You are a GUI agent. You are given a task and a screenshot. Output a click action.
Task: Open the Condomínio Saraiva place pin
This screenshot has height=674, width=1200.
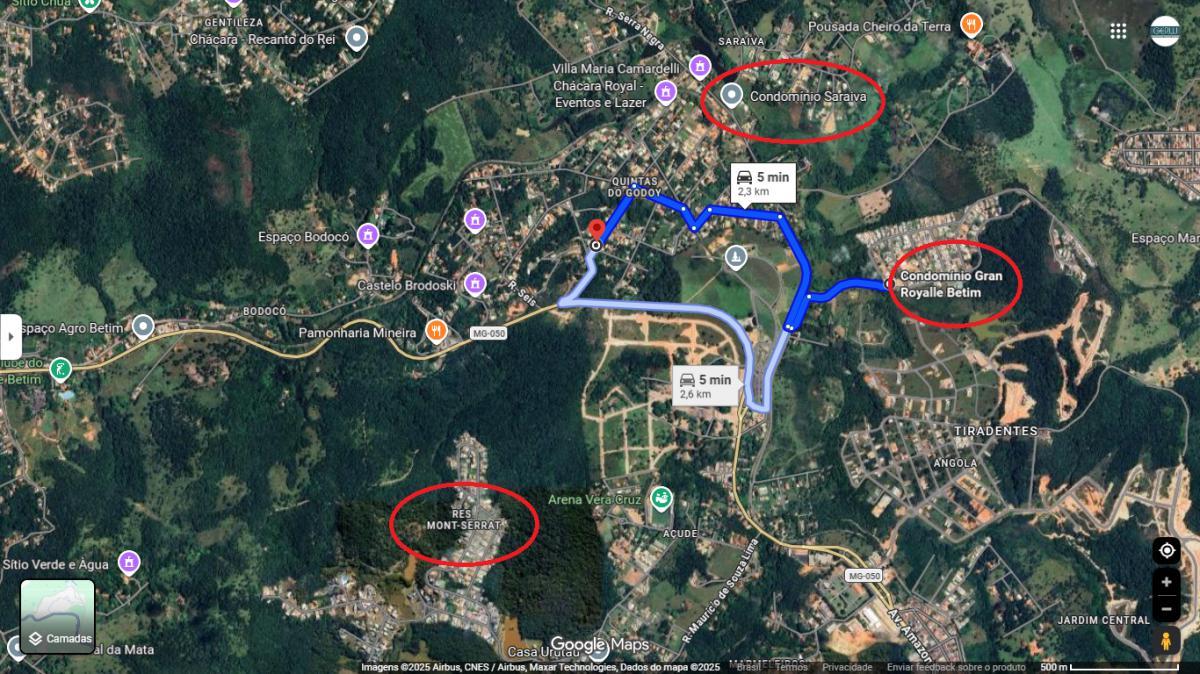click(732, 96)
